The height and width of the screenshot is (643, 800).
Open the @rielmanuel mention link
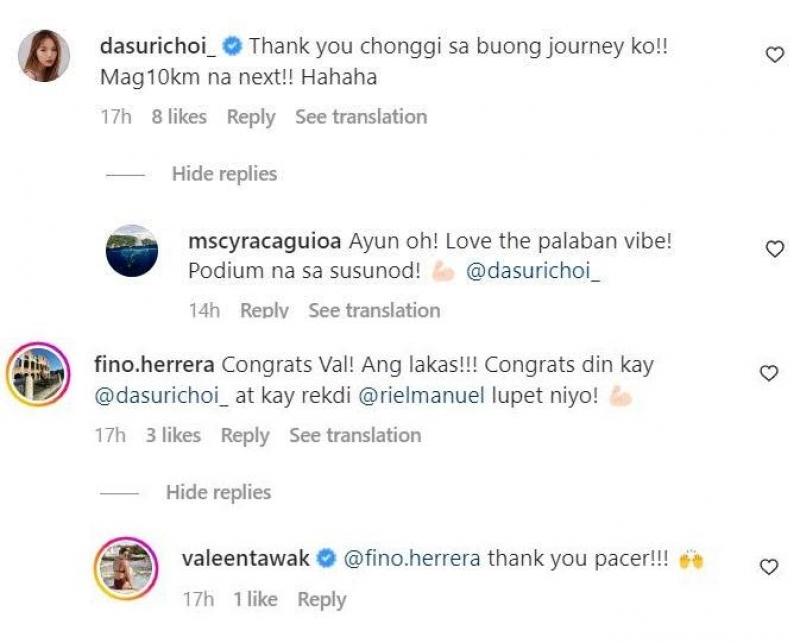point(421,396)
